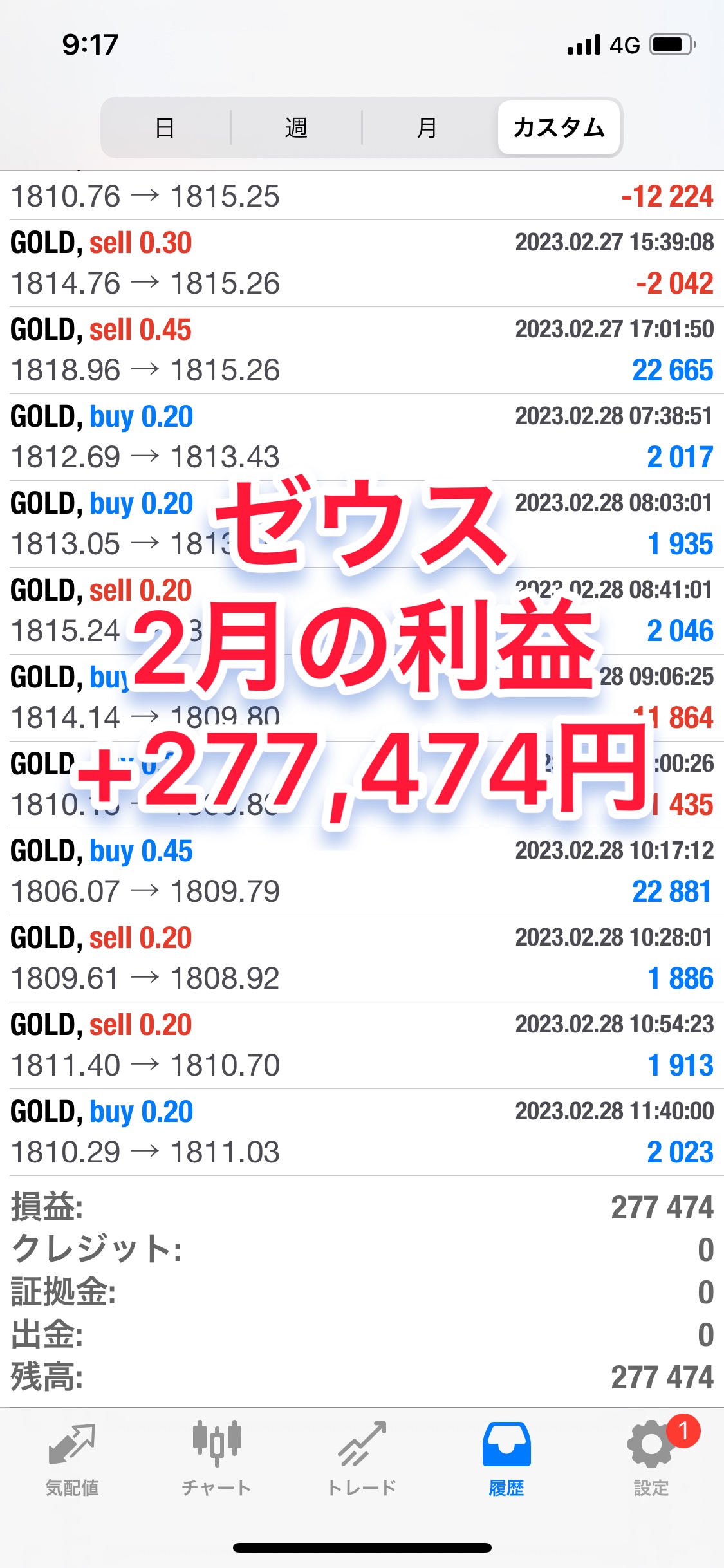Open GOLD buy 0.20 trade at 11:40:00
Viewport: 724px width, 1568px height.
[x=362, y=1132]
